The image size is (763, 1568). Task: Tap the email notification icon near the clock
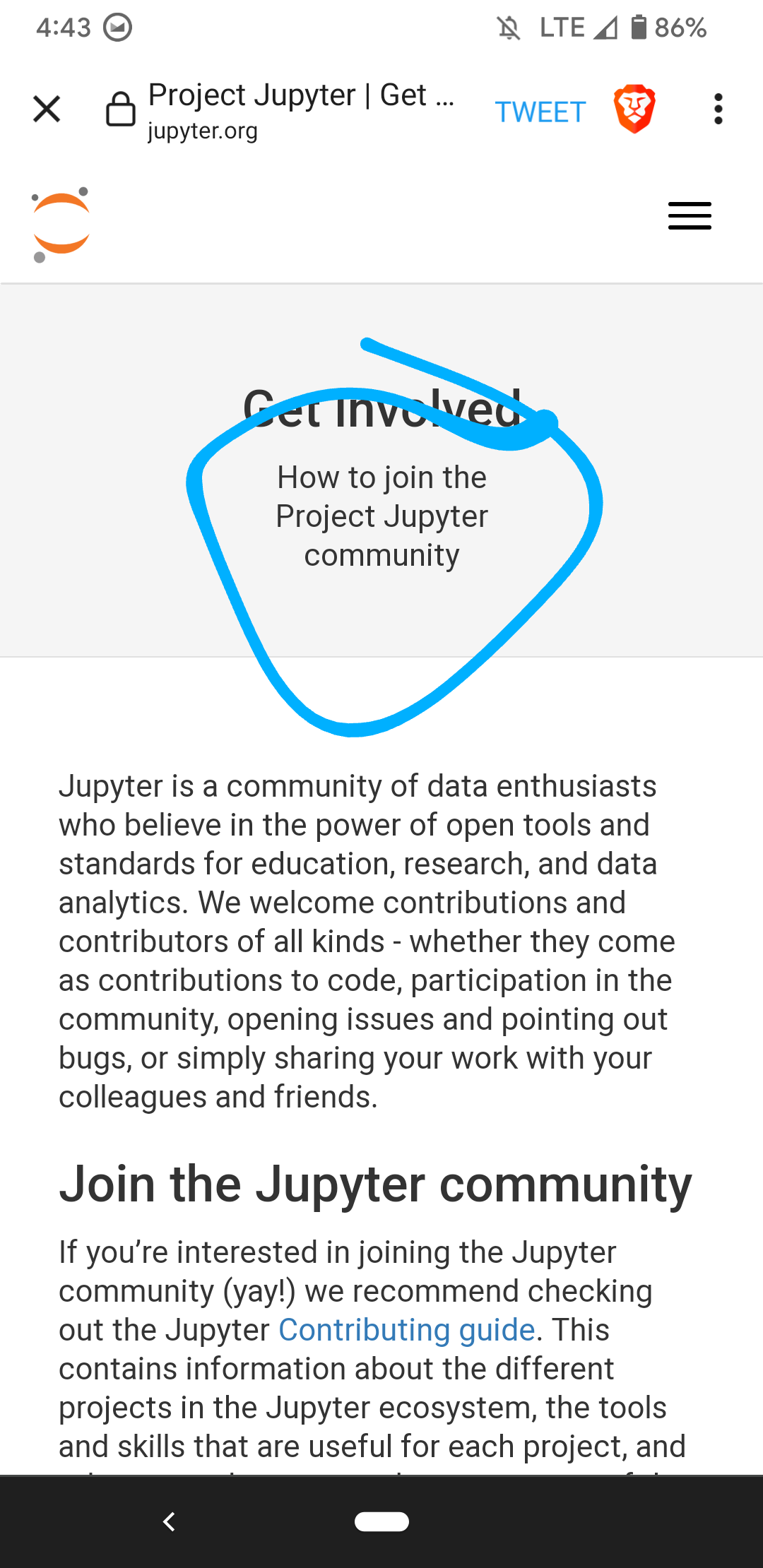[x=117, y=27]
